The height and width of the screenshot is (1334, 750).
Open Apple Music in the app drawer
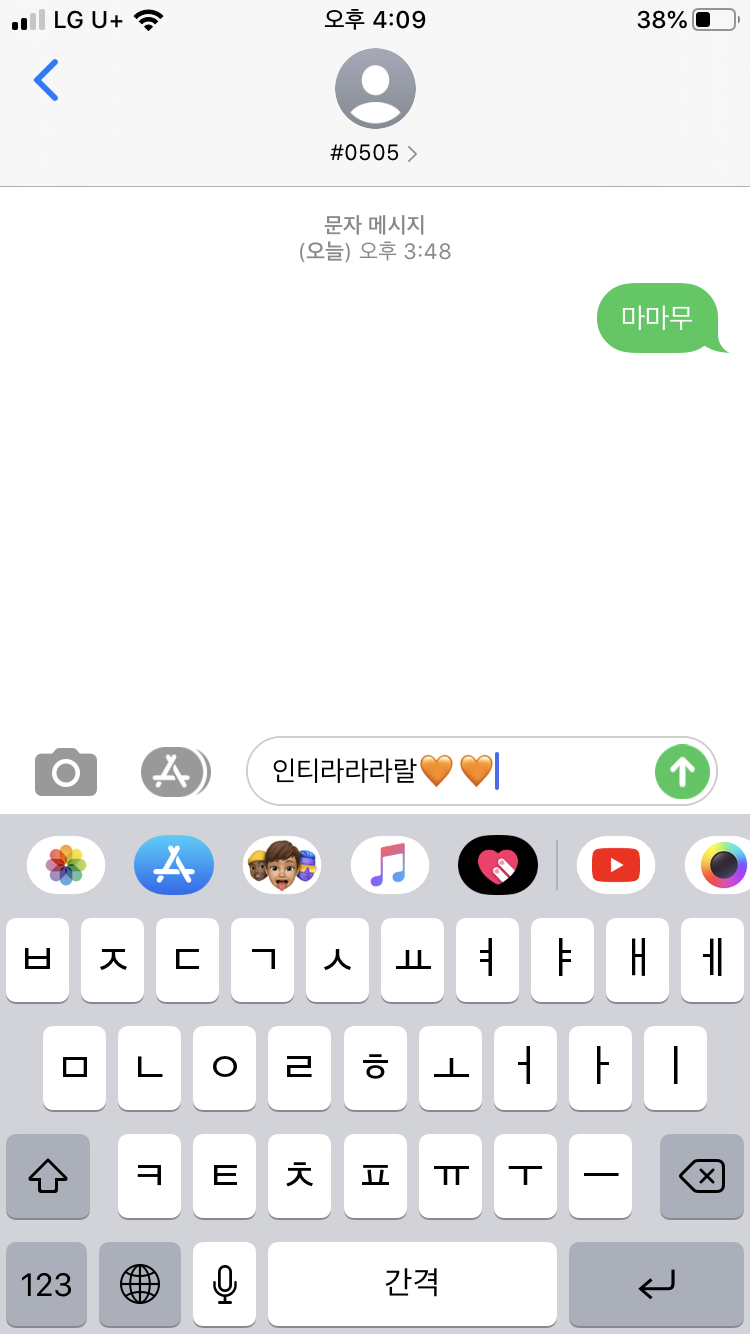[x=390, y=864]
